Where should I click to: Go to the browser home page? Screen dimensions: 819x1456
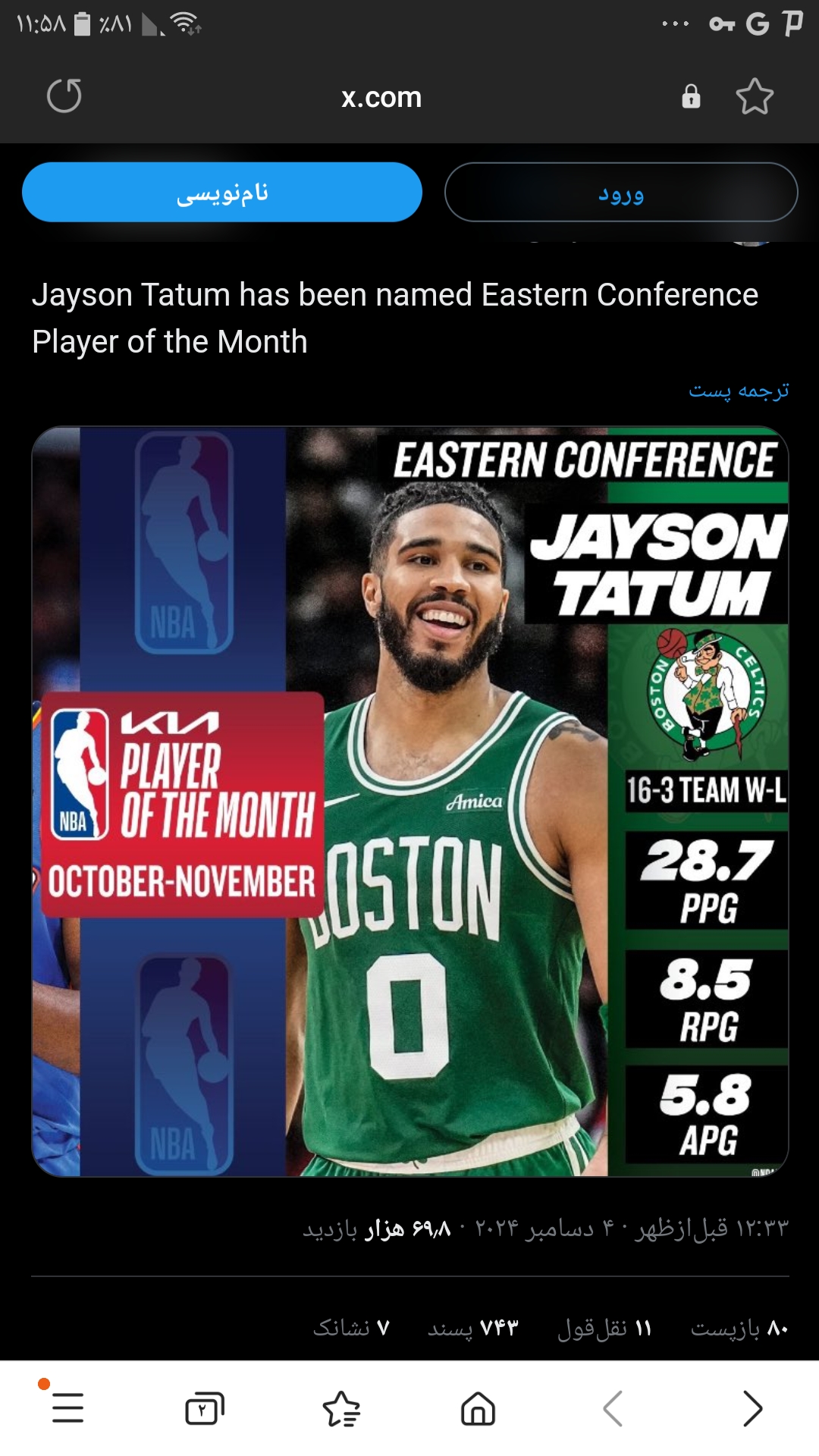click(x=478, y=1409)
